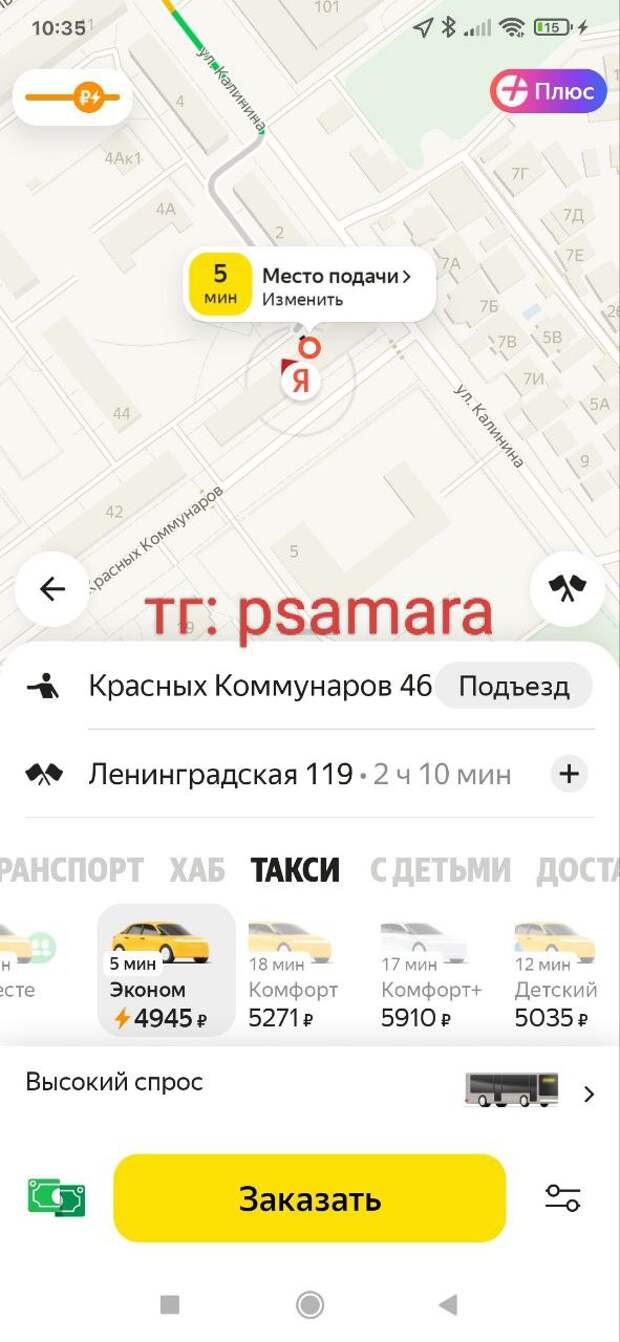Go back using the arrow button

[x=52, y=589]
